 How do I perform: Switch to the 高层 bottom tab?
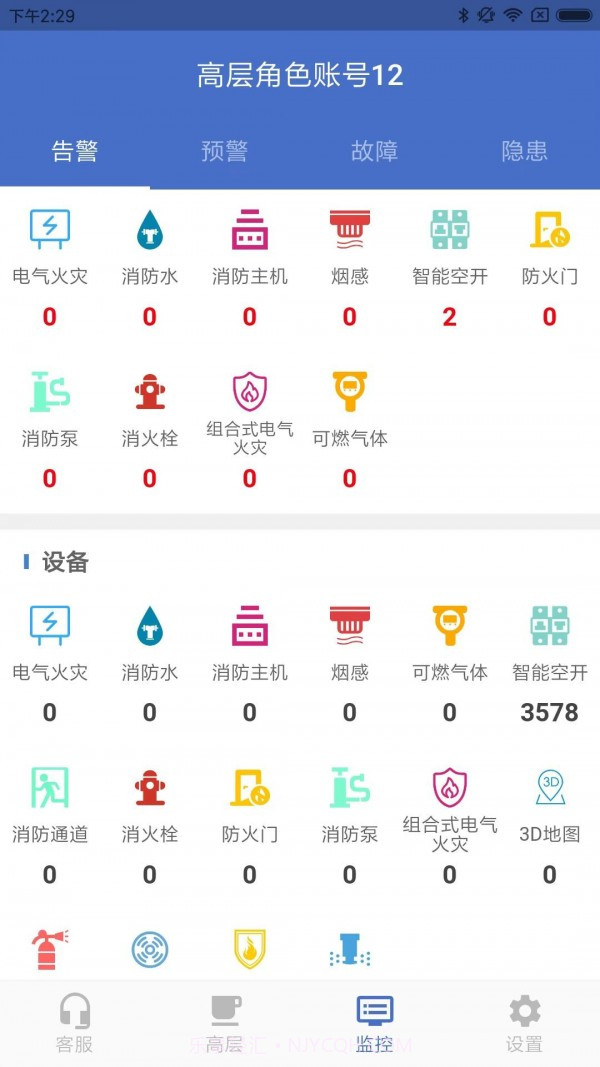225,1024
